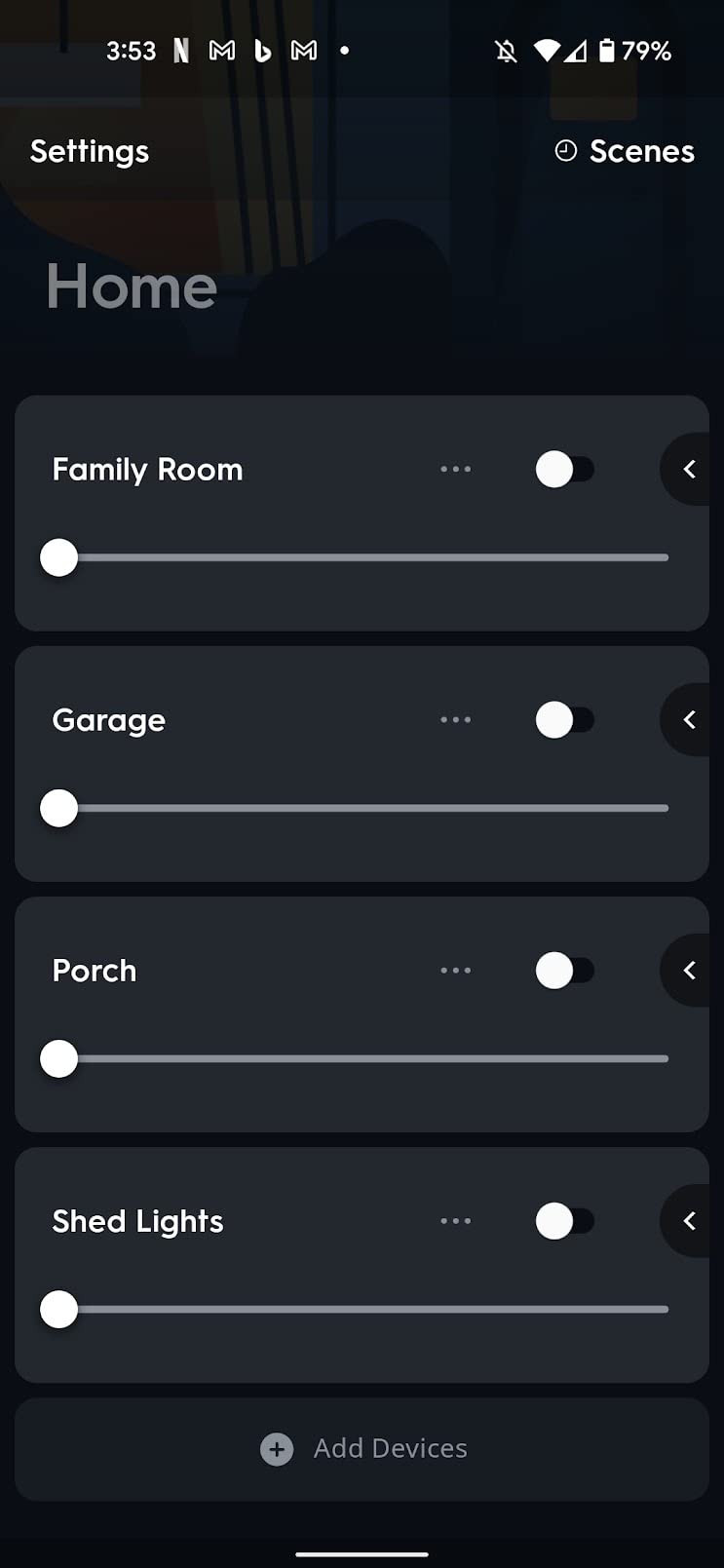Viewport: 724px width, 1568px height.
Task: Enable the Shed Lights switch
Action: tap(564, 1221)
